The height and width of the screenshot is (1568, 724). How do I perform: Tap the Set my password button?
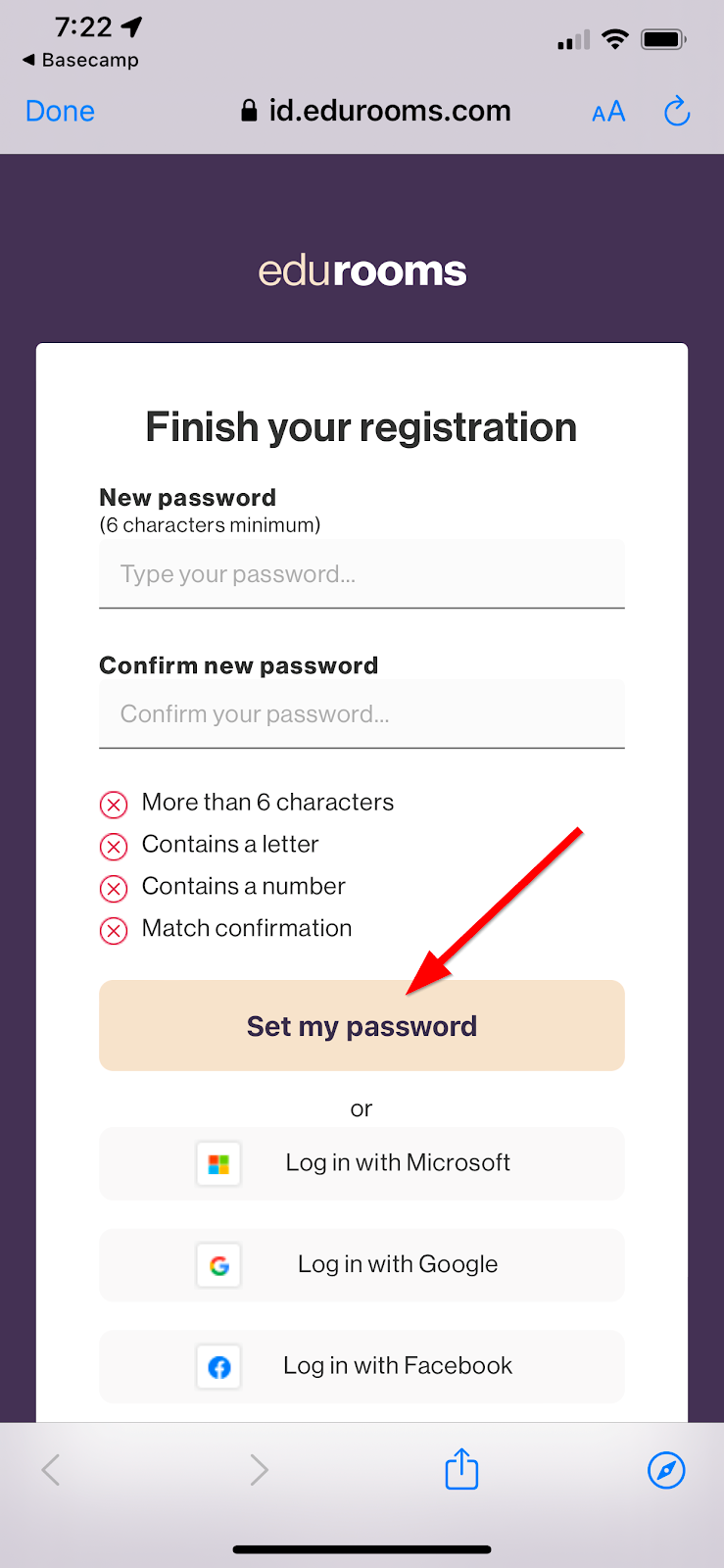tap(362, 1026)
